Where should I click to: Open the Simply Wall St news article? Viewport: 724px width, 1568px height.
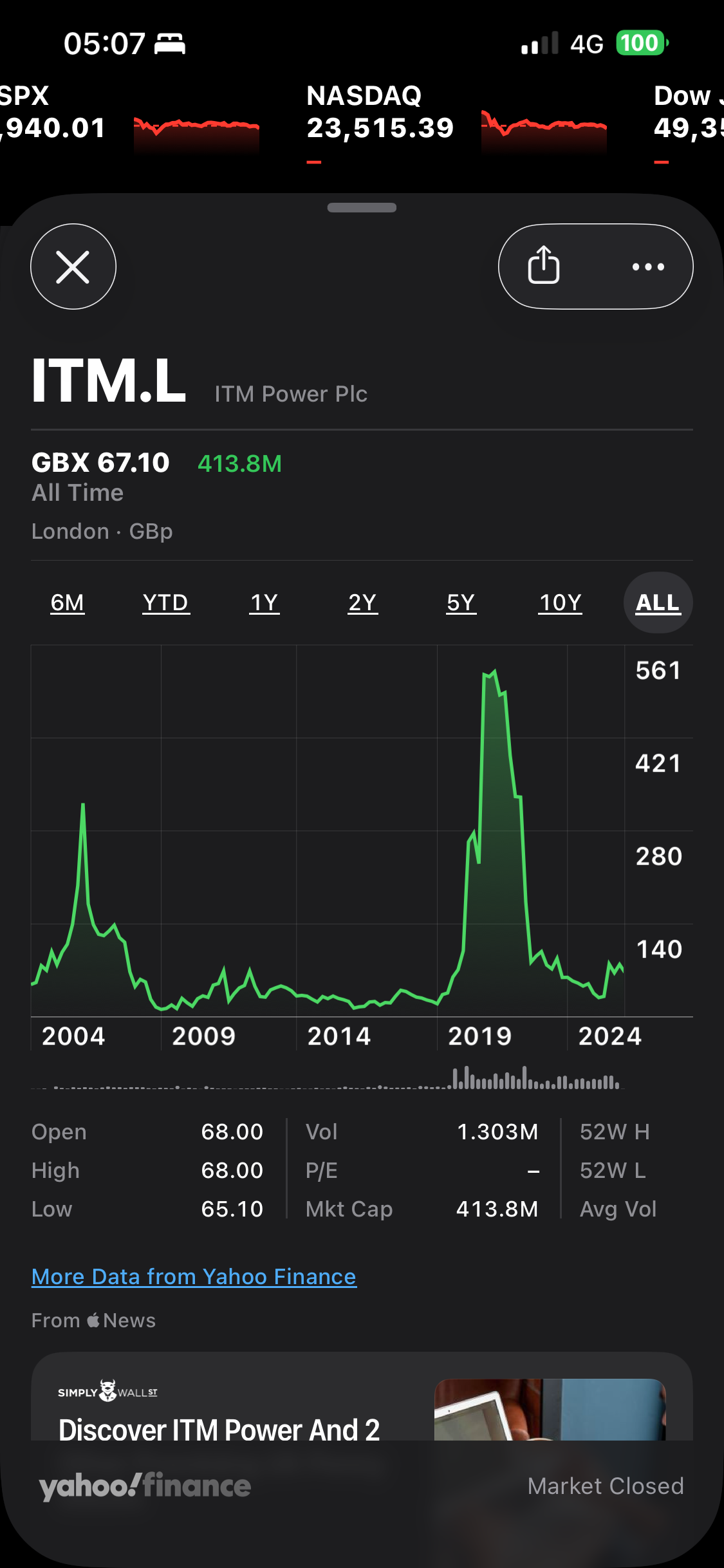[219, 1416]
